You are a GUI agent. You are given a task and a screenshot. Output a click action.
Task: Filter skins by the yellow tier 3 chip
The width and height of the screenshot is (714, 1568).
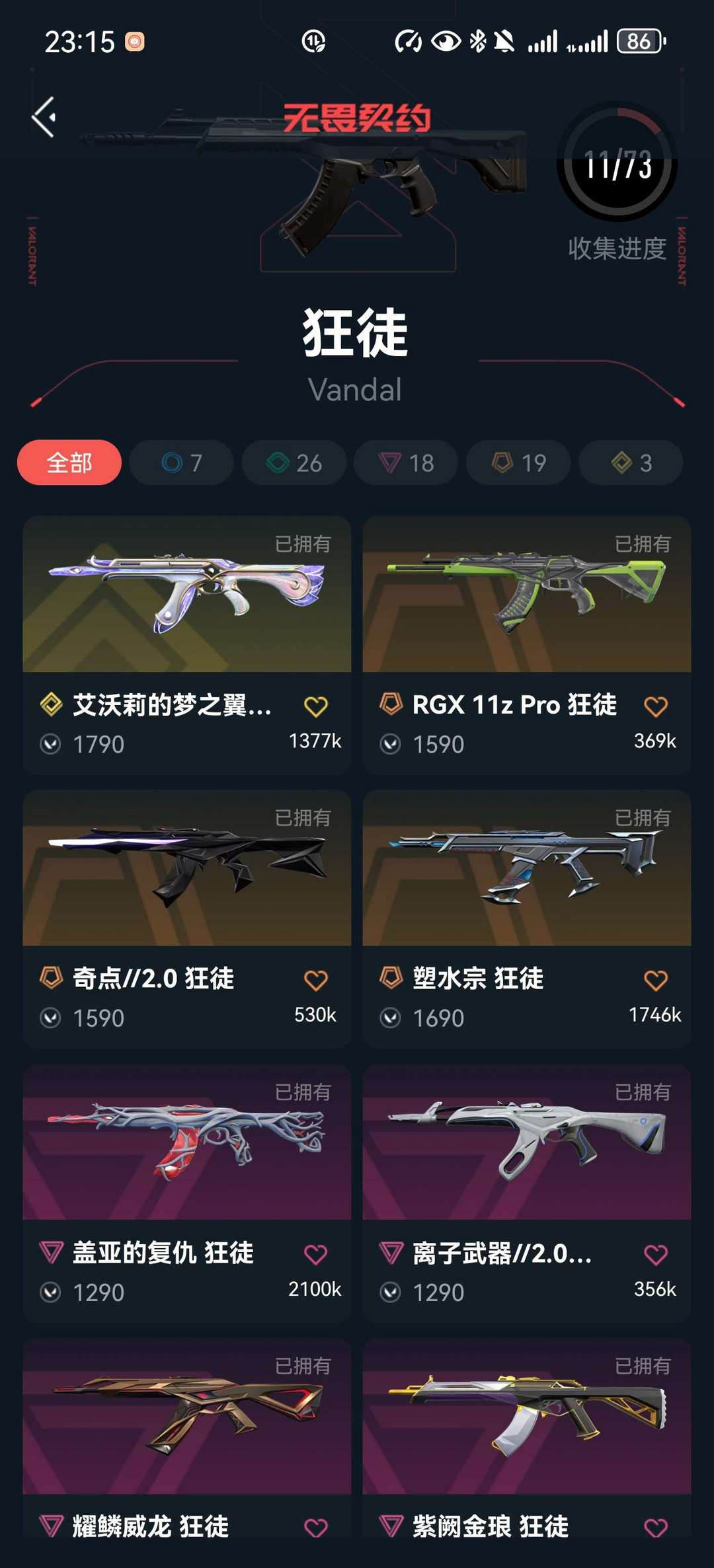[631, 463]
